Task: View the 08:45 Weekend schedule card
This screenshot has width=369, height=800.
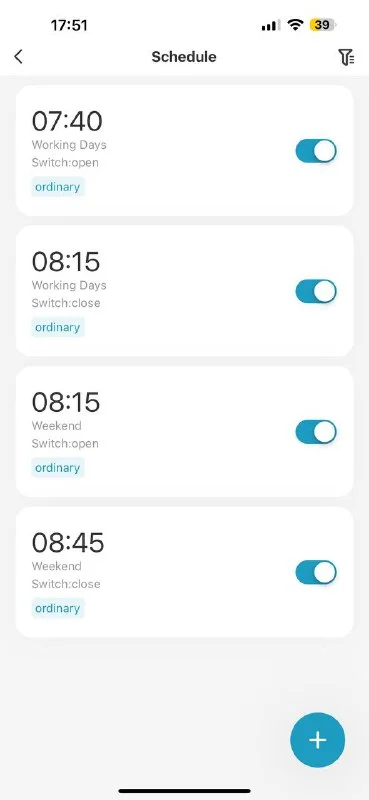Action: pos(184,572)
